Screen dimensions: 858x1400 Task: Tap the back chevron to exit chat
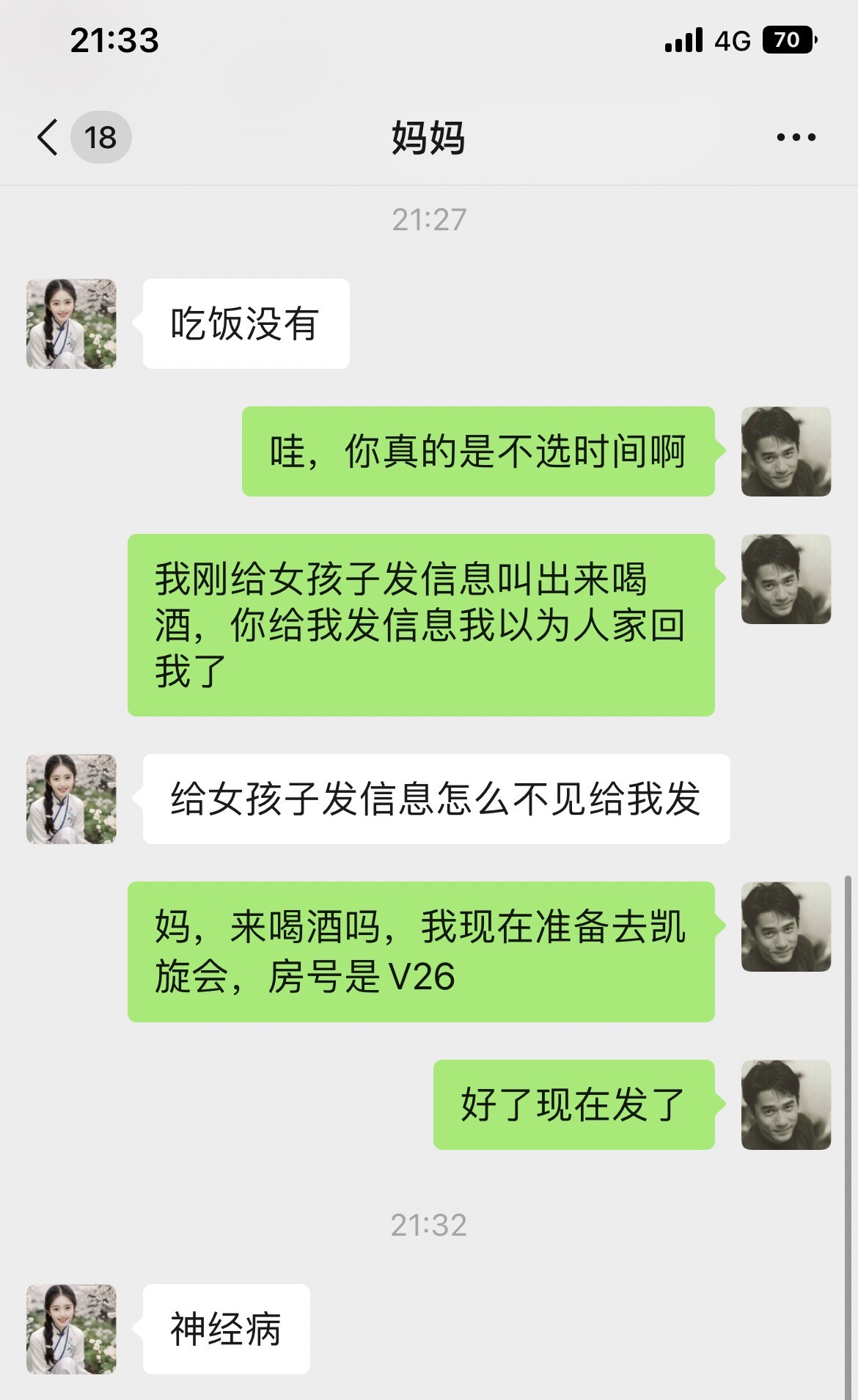(x=46, y=136)
